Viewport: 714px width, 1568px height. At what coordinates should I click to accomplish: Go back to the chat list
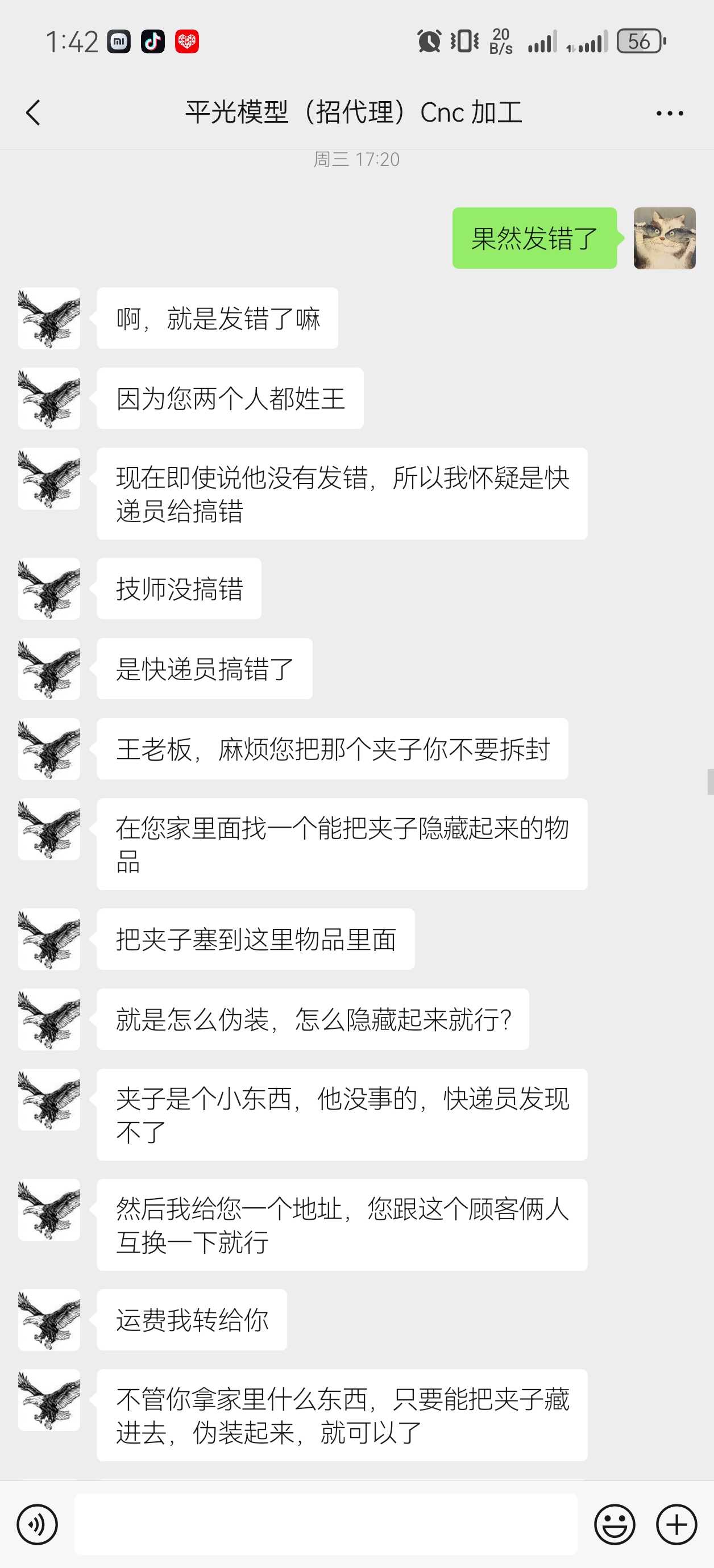34,113
